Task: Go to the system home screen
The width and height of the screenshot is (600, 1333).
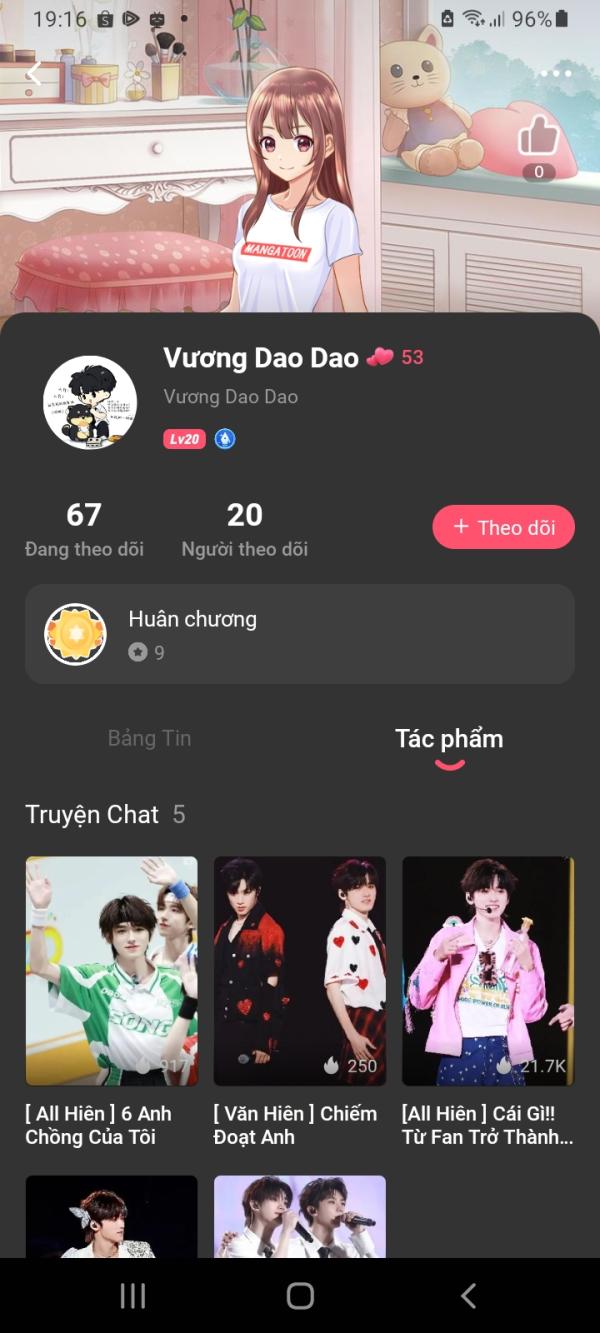Action: pyautogui.click(x=300, y=1296)
